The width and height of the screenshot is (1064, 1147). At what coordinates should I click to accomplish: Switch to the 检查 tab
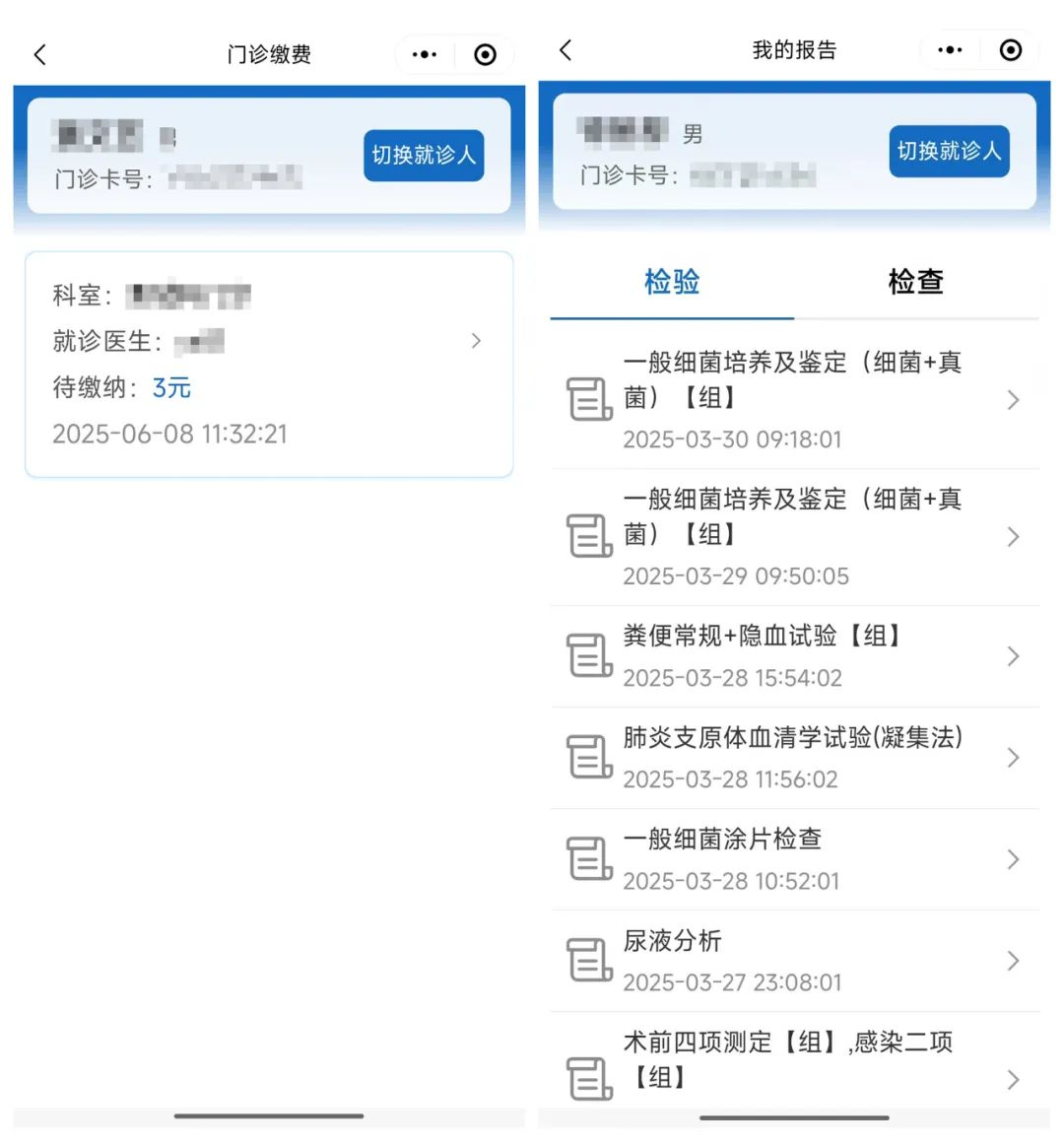[x=915, y=282]
